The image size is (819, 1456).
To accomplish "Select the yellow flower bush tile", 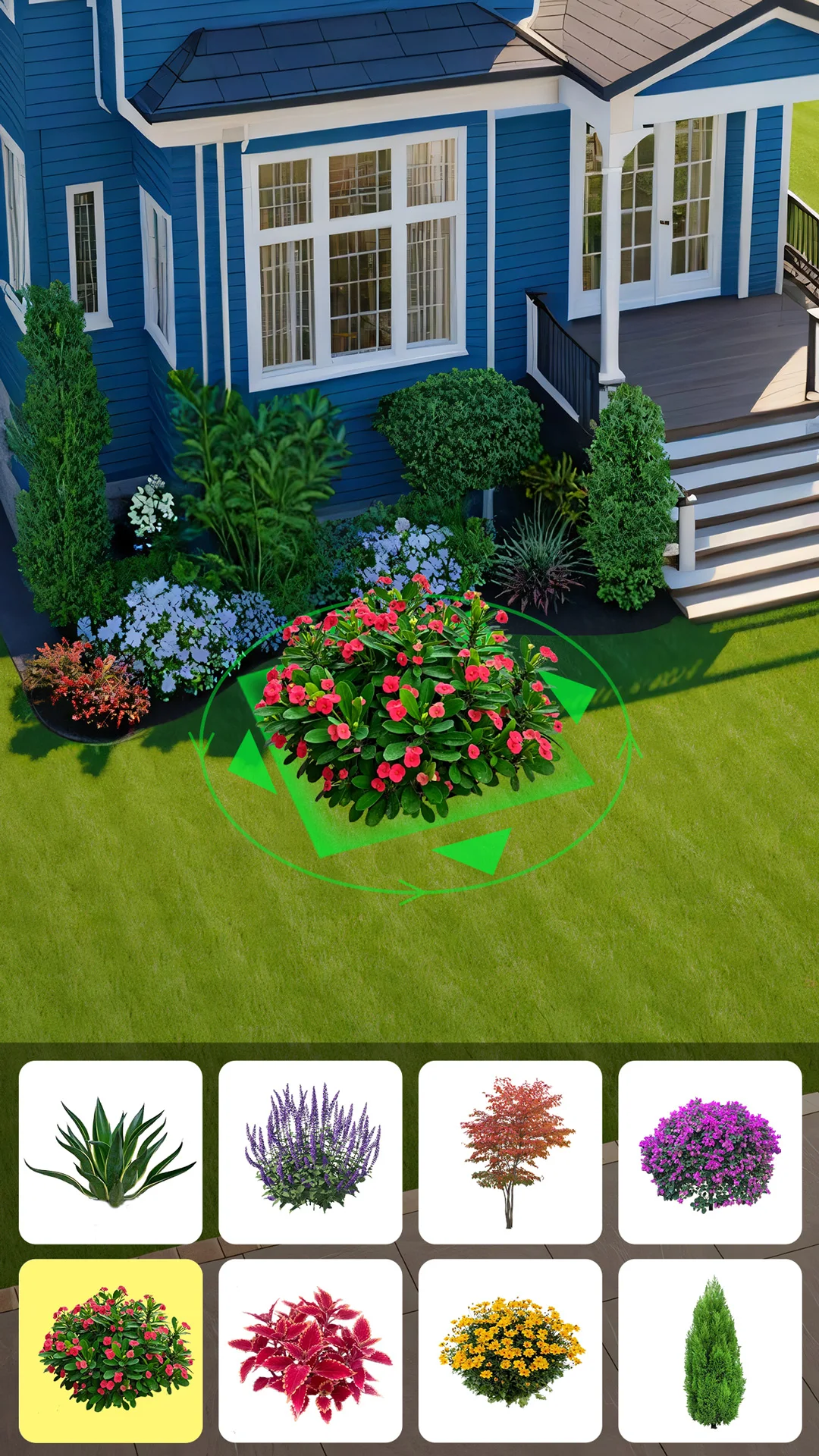I will point(510,1351).
